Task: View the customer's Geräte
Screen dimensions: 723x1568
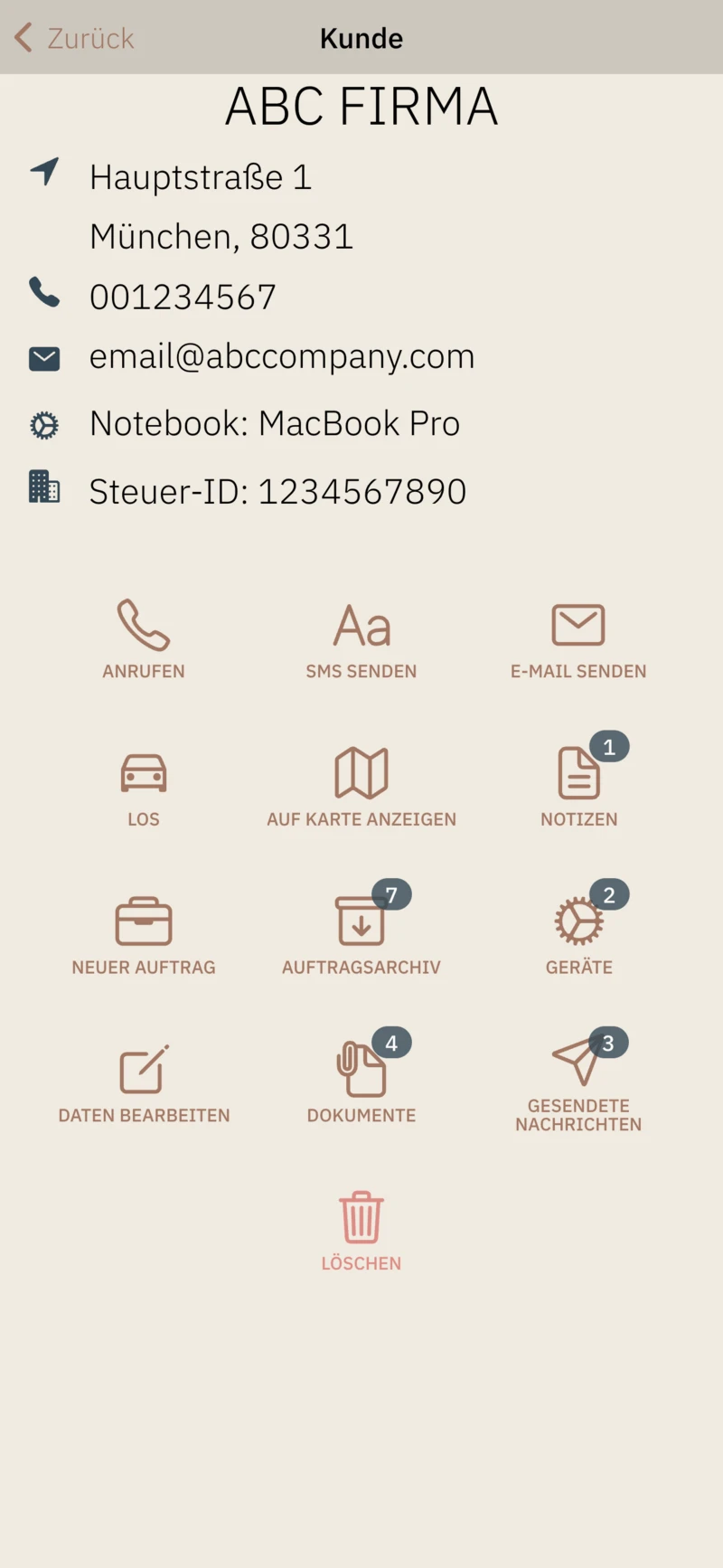Action: pos(579,935)
